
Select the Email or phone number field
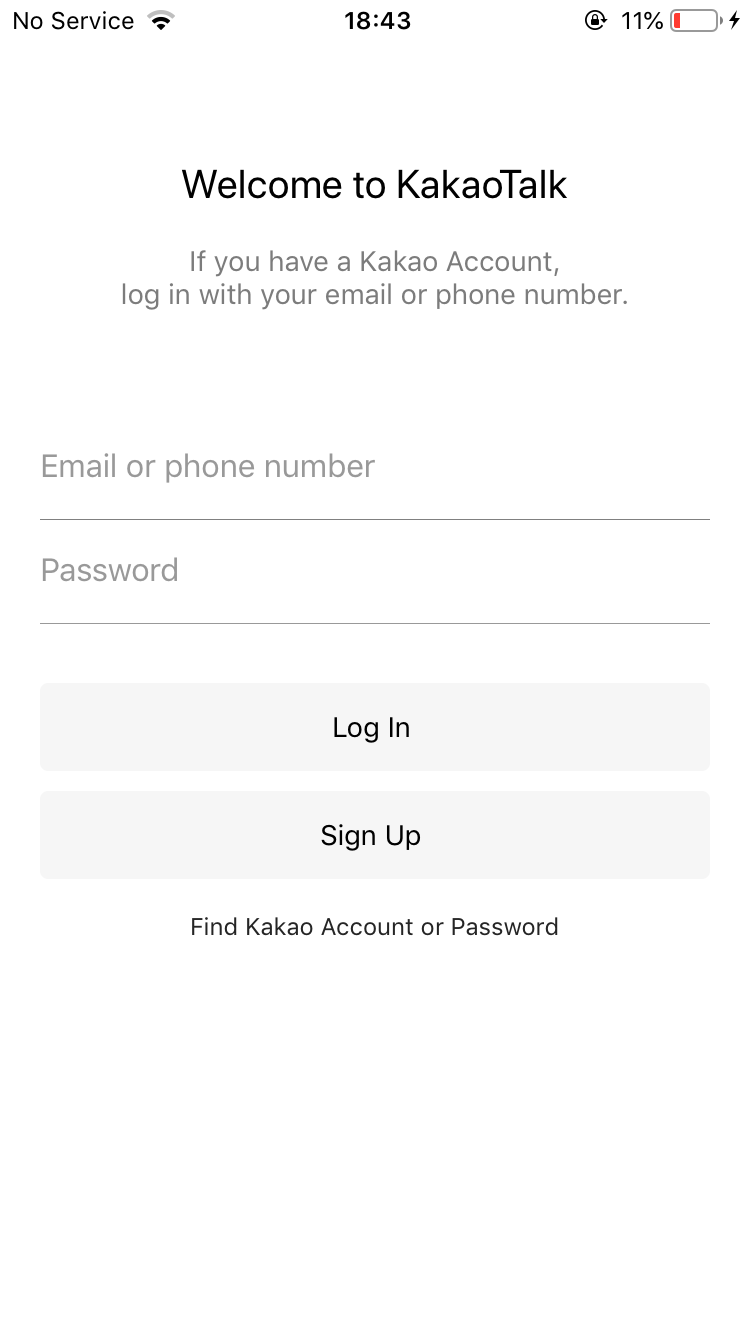(x=375, y=466)
